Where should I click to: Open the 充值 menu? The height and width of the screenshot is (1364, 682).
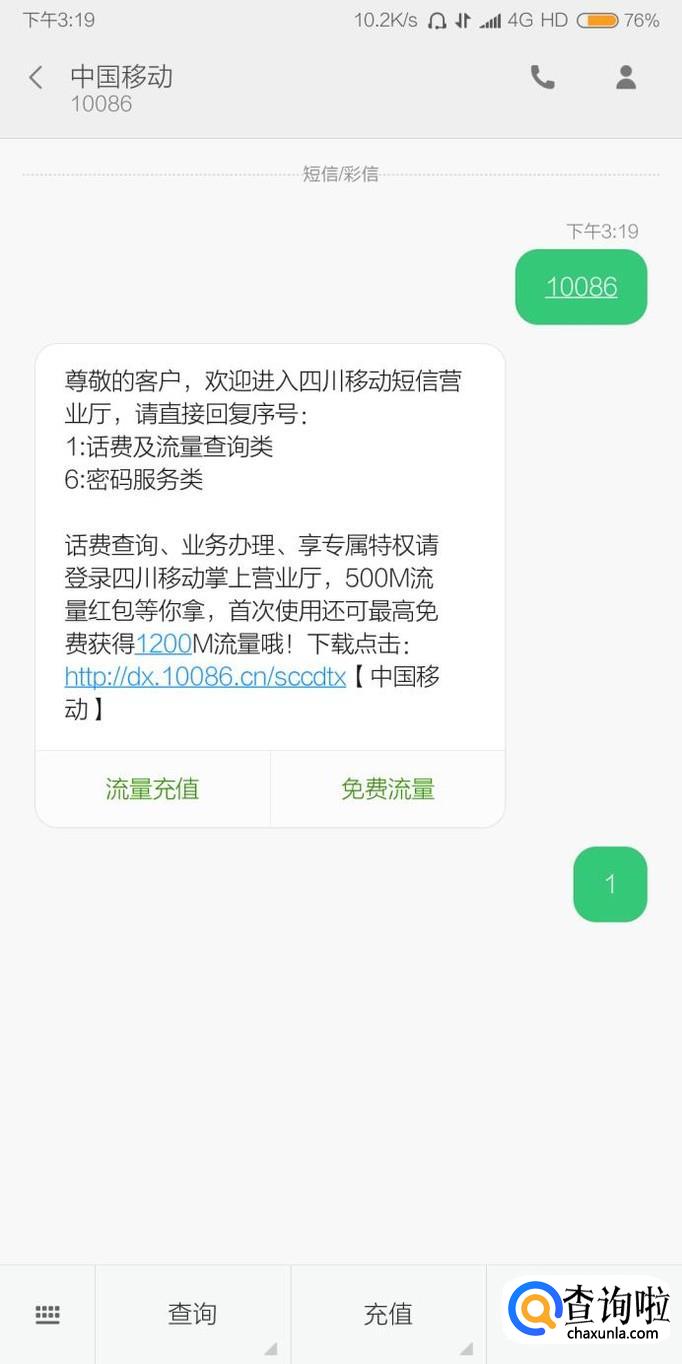(388, 1315)
